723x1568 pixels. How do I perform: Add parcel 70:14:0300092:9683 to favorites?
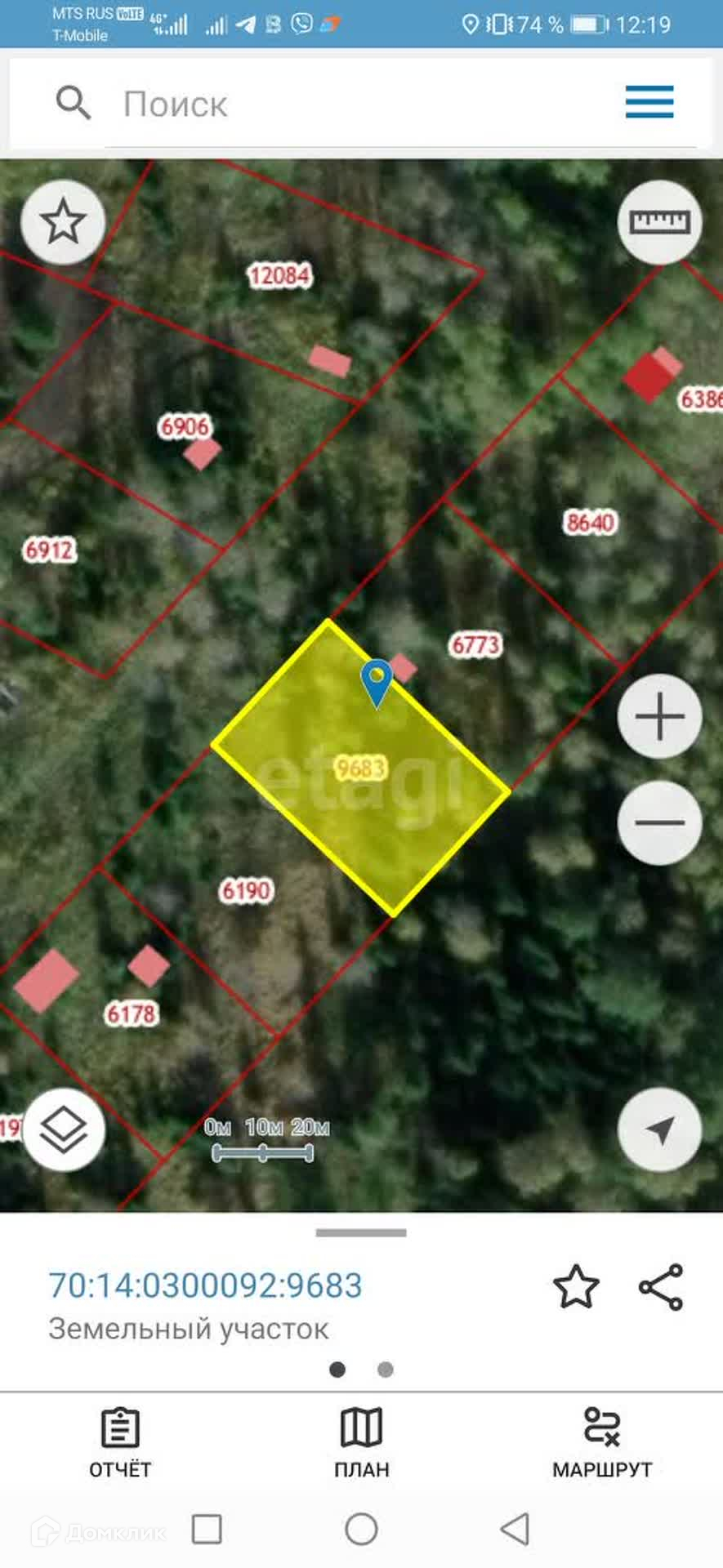(x=576, y=1287)
